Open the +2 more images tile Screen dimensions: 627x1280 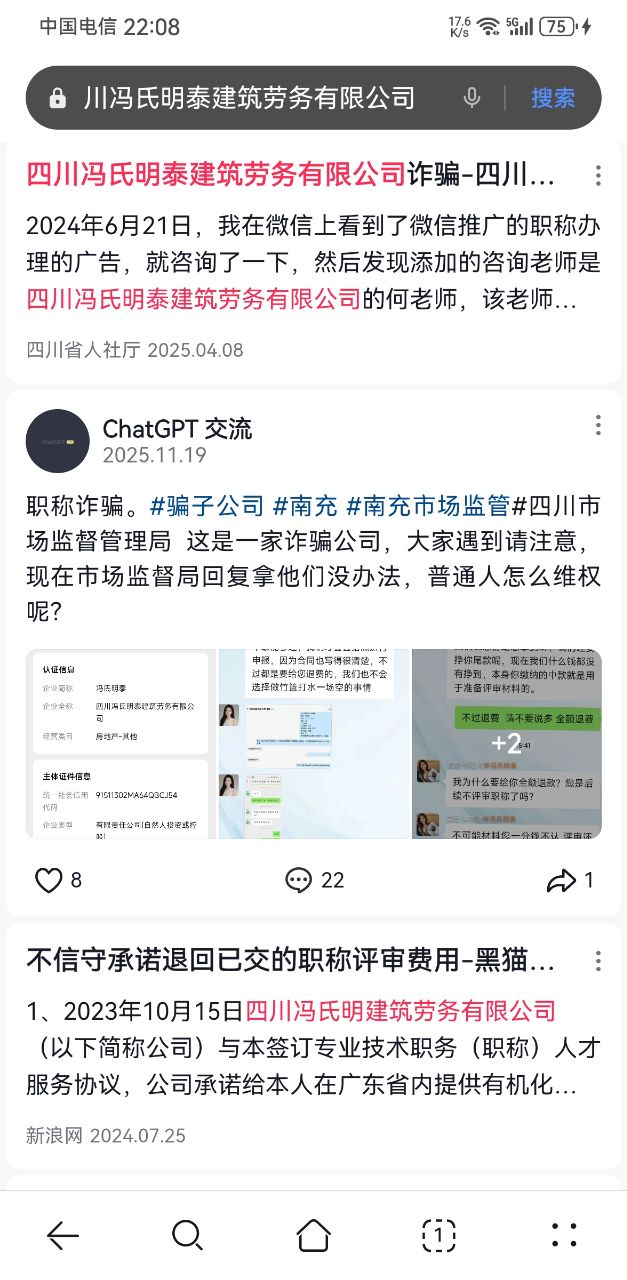507,743
